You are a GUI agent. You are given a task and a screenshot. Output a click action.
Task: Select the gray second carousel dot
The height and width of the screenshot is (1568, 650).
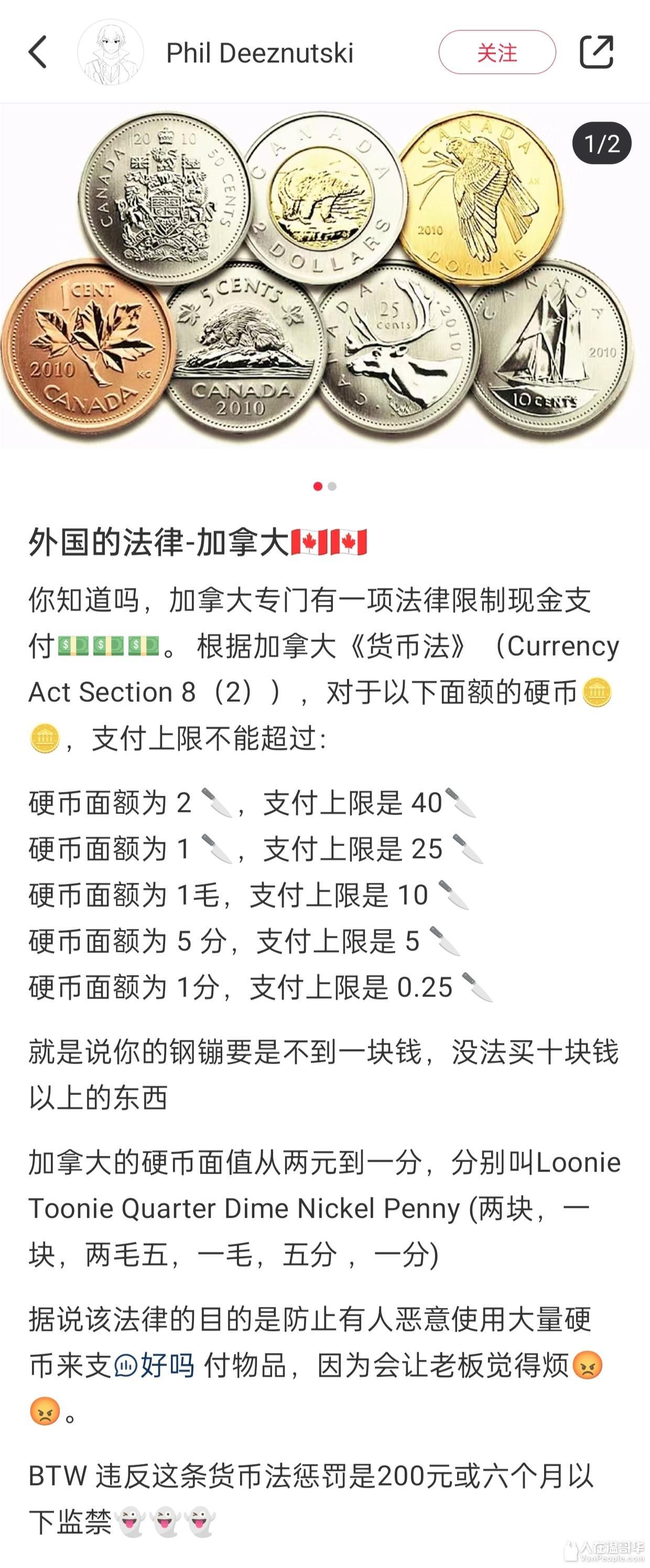[332, 487]
